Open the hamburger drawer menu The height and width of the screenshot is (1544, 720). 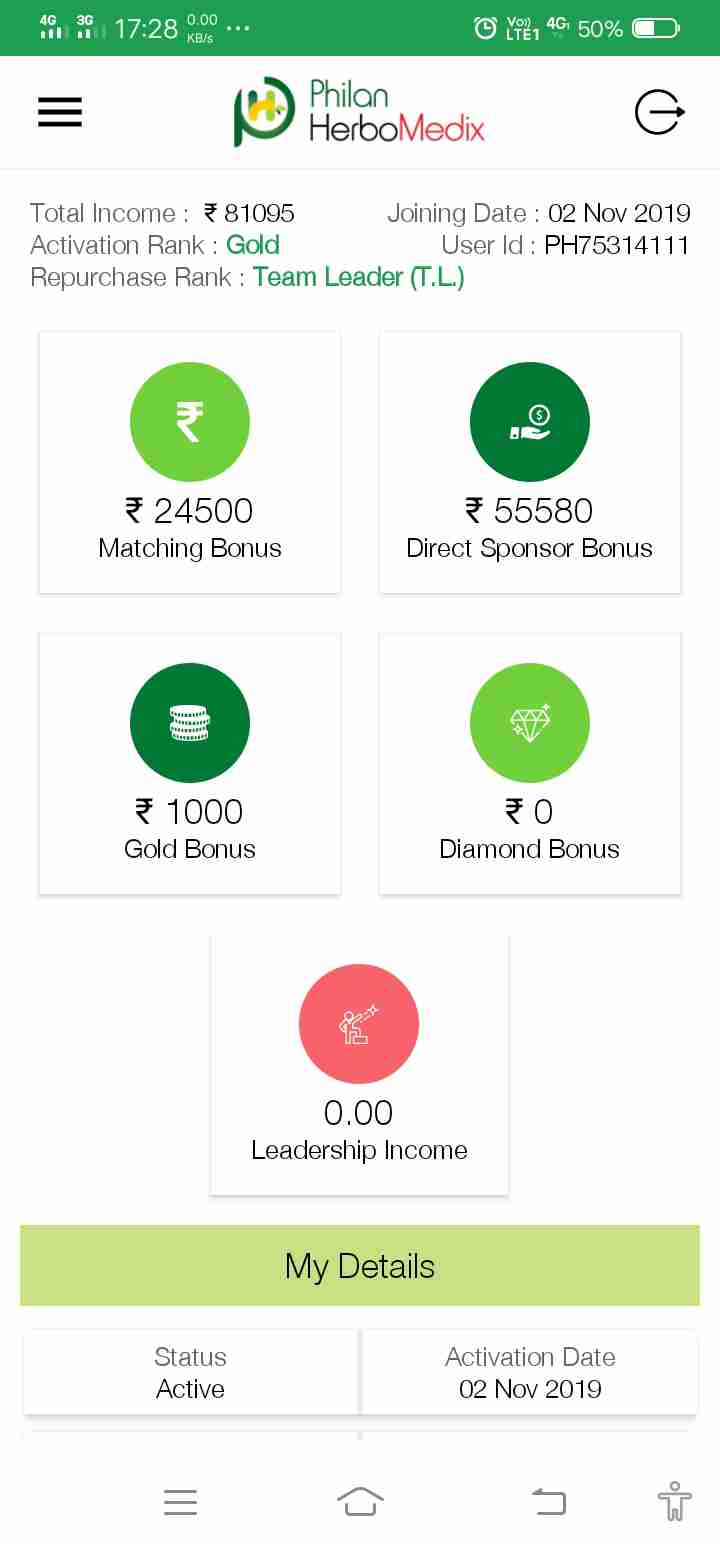(60, 112)
